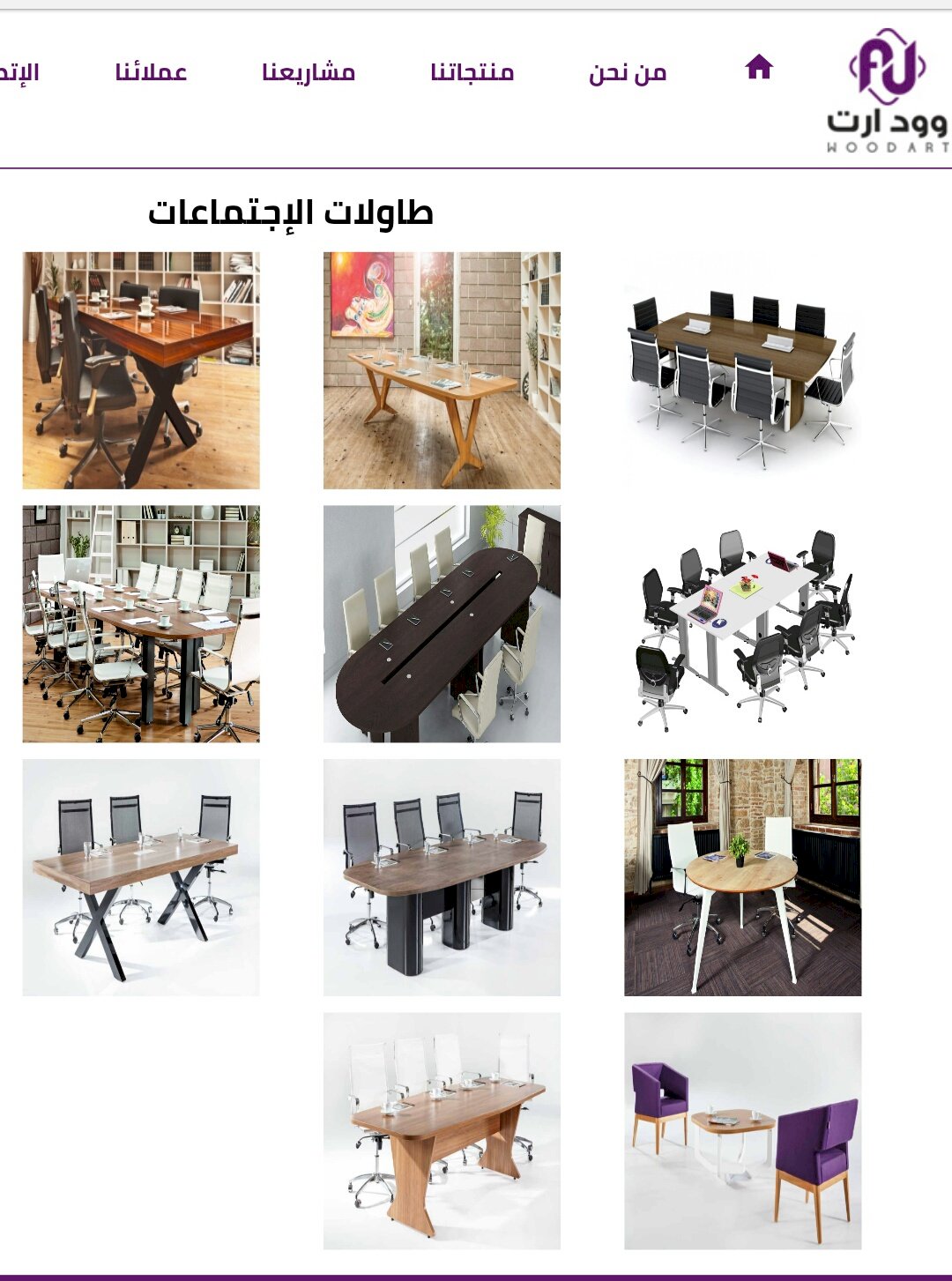
Task: Open the من نحن page
Action: [x=628, y=72]
